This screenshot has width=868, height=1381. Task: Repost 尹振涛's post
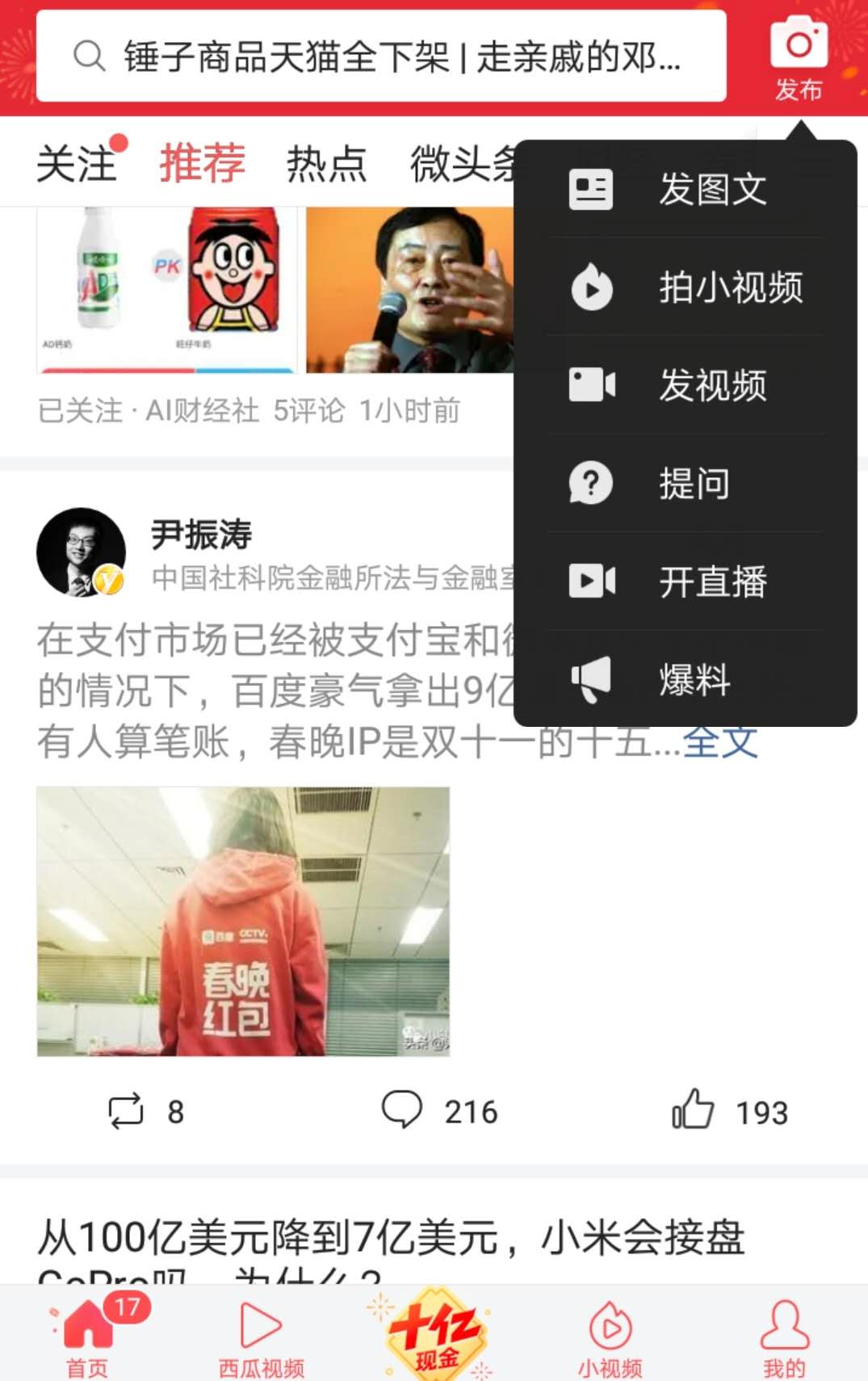[x=145, y=1111]
